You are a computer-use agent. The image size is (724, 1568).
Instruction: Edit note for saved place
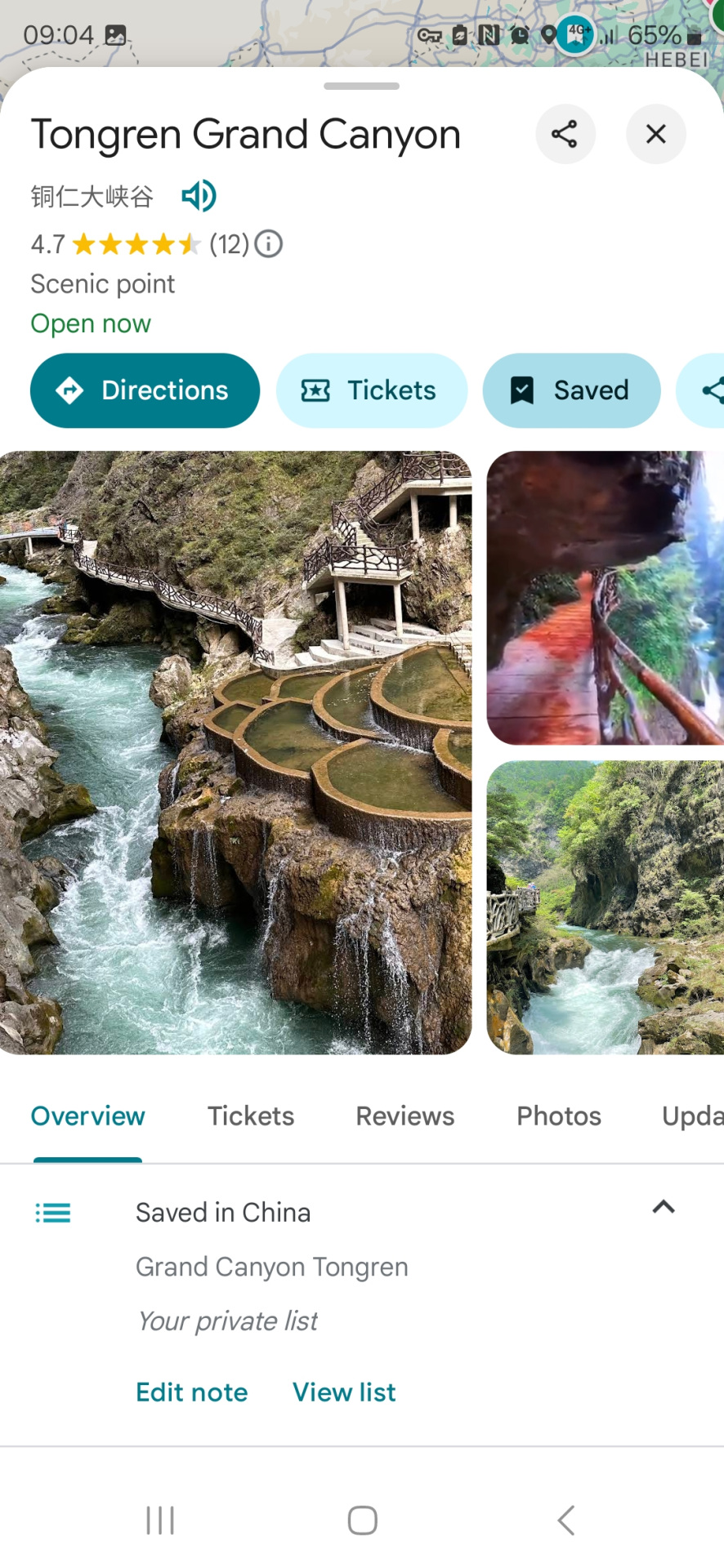(x=192, y=1392)
